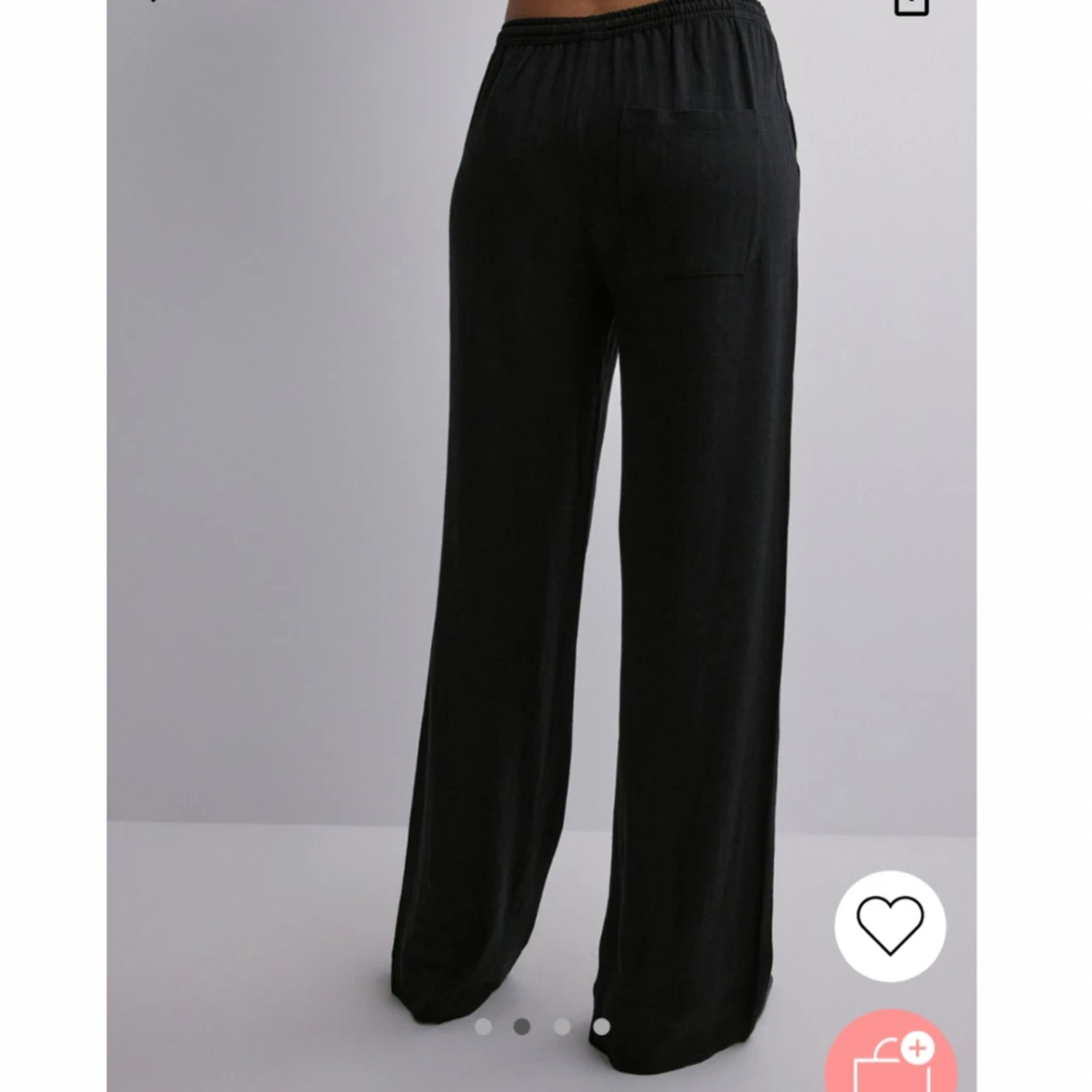Go to the last product photo dot

[602, 1026]
